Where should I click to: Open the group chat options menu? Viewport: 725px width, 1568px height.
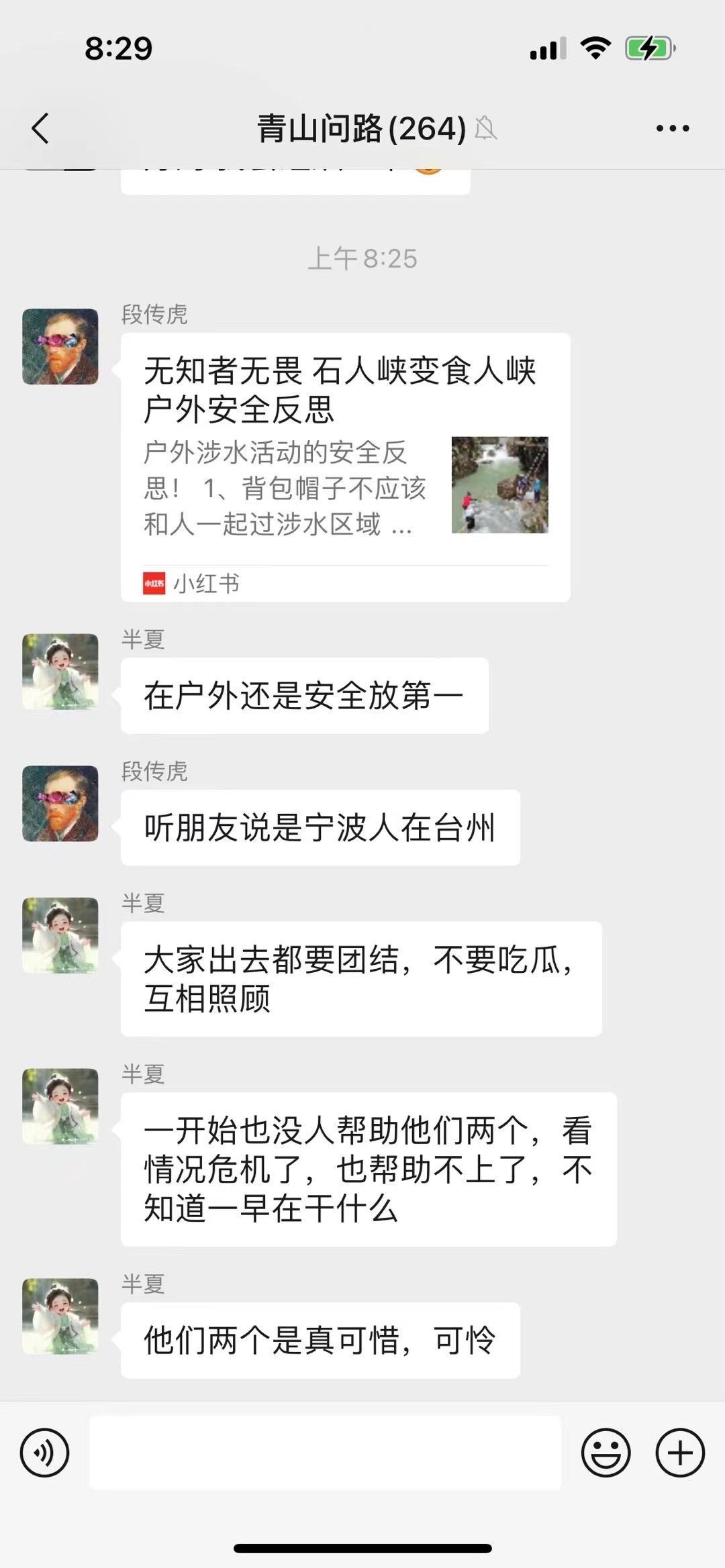pos(672,128)
